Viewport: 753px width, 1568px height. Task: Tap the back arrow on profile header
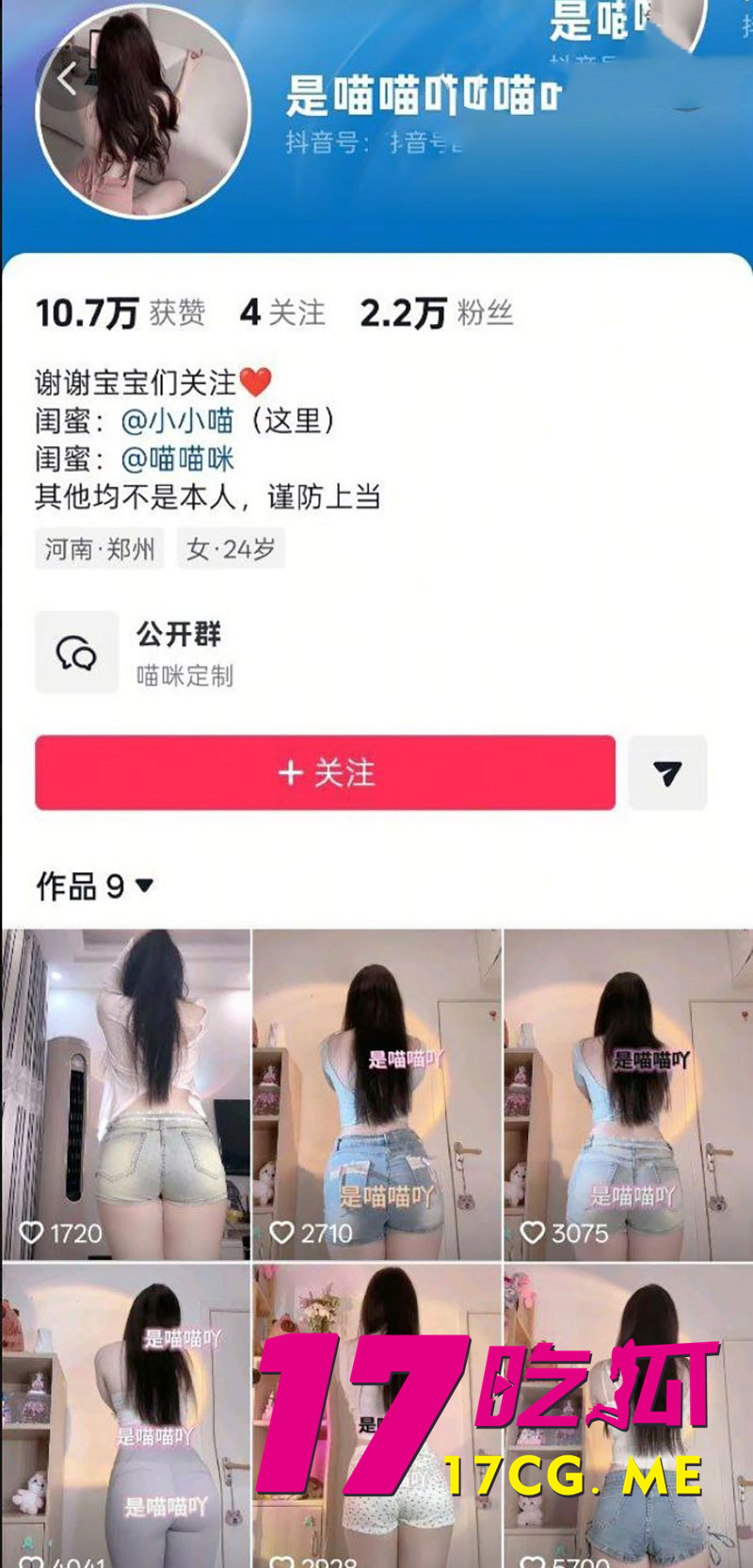tap(66, 78)
